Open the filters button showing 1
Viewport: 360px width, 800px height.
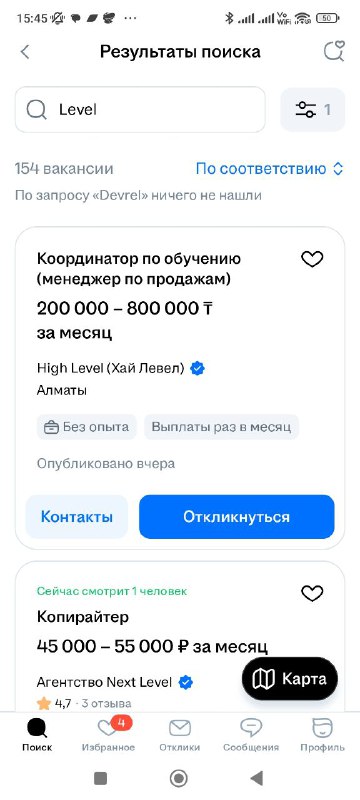pyautogui.click(x=313, y=110)
